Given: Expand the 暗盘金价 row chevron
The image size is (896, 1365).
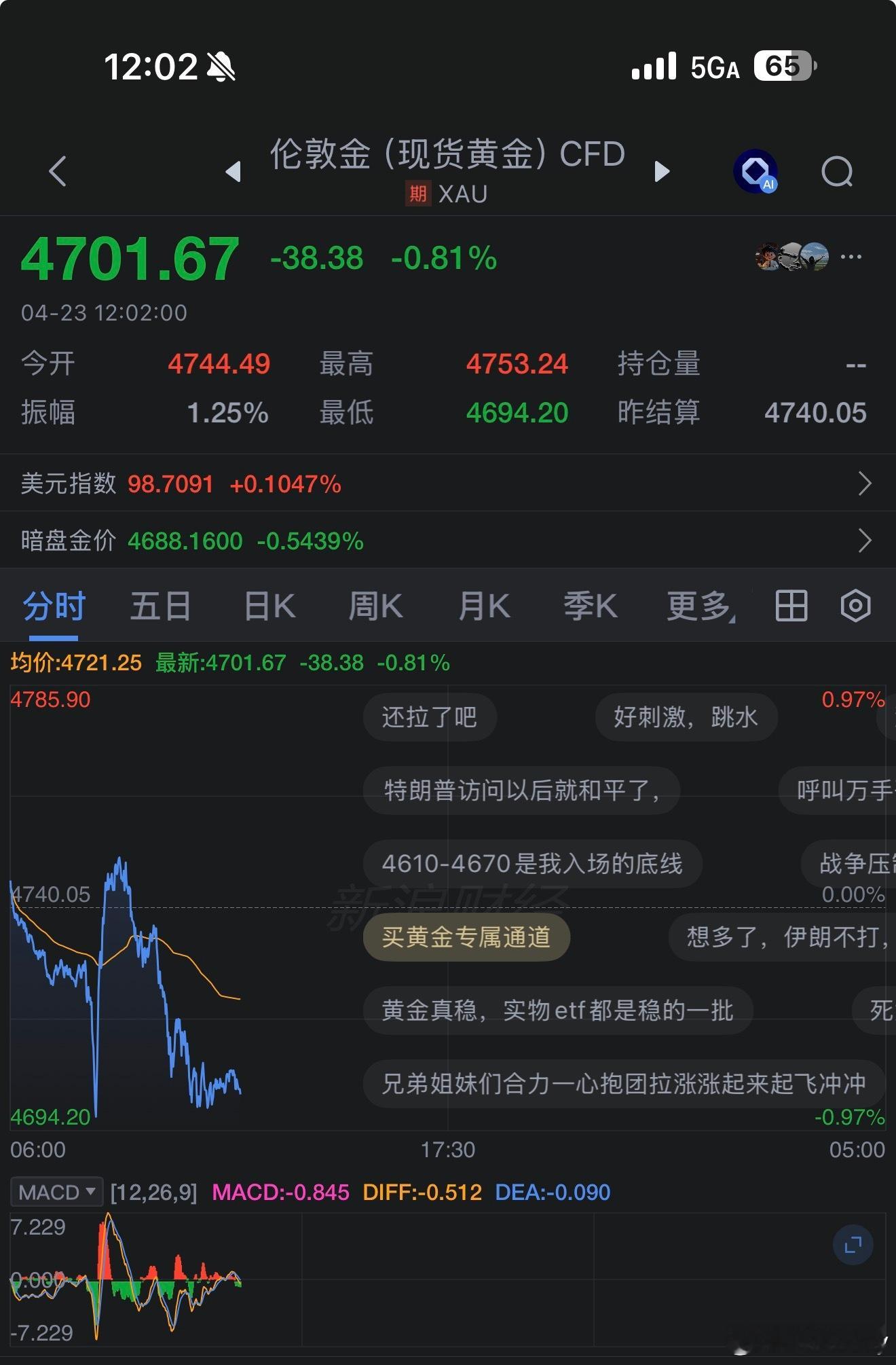Looking at the screenshot, I should (x=865, y=541).
